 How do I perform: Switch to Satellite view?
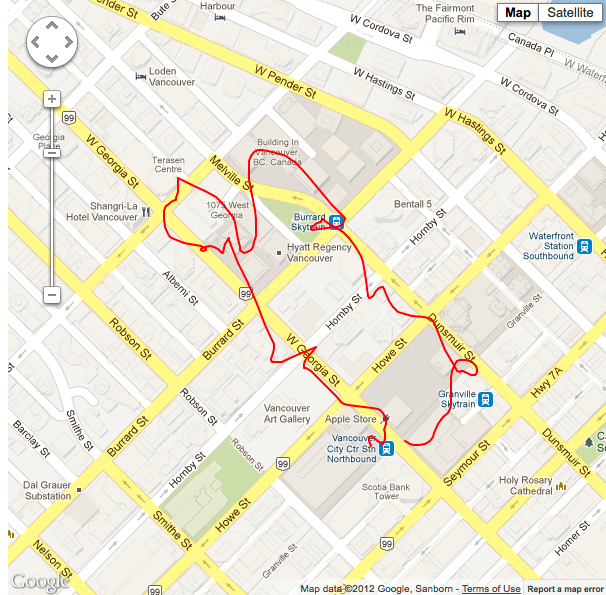click(569, 13)
